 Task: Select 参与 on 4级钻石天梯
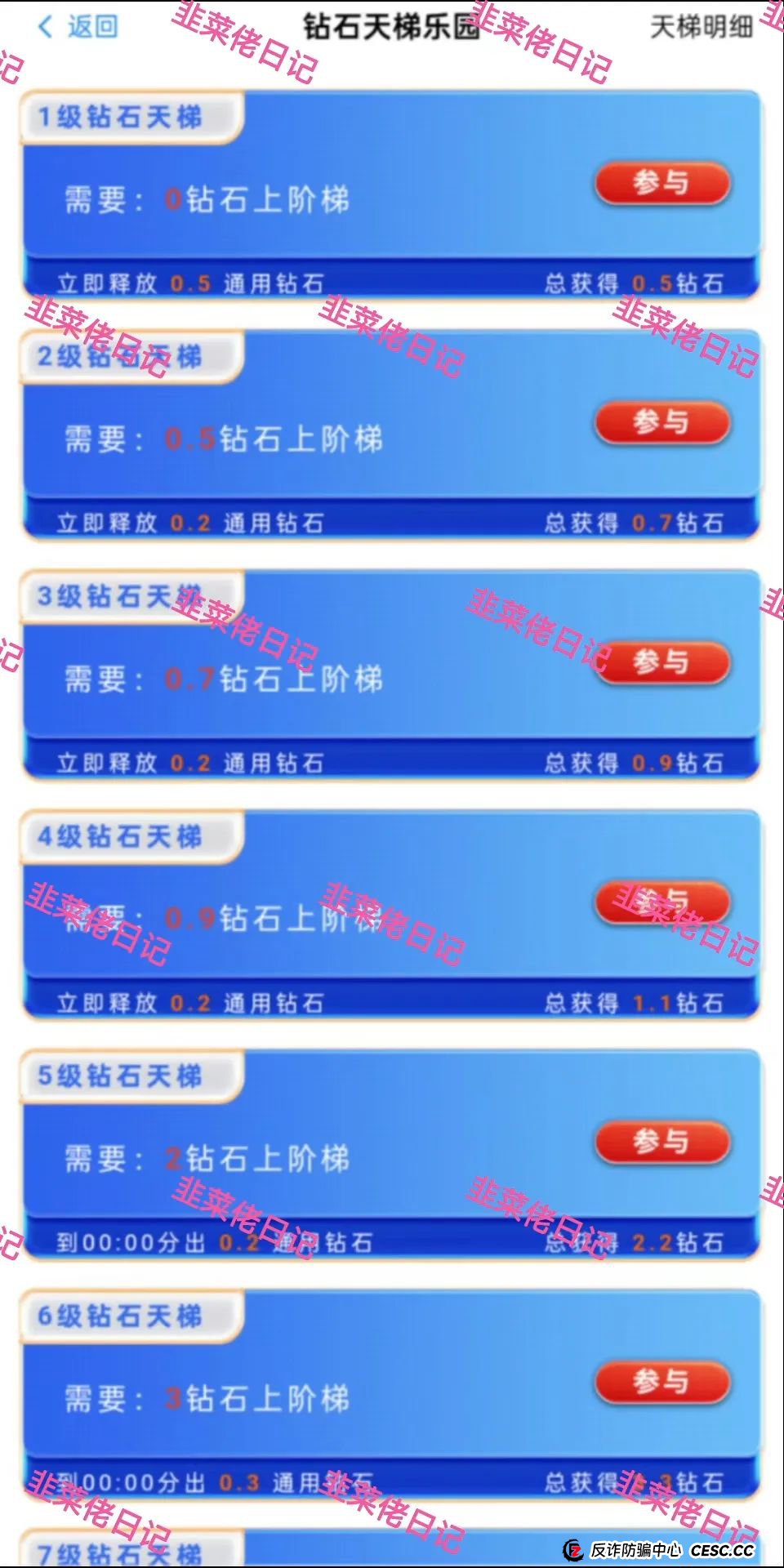pos(661,902)
